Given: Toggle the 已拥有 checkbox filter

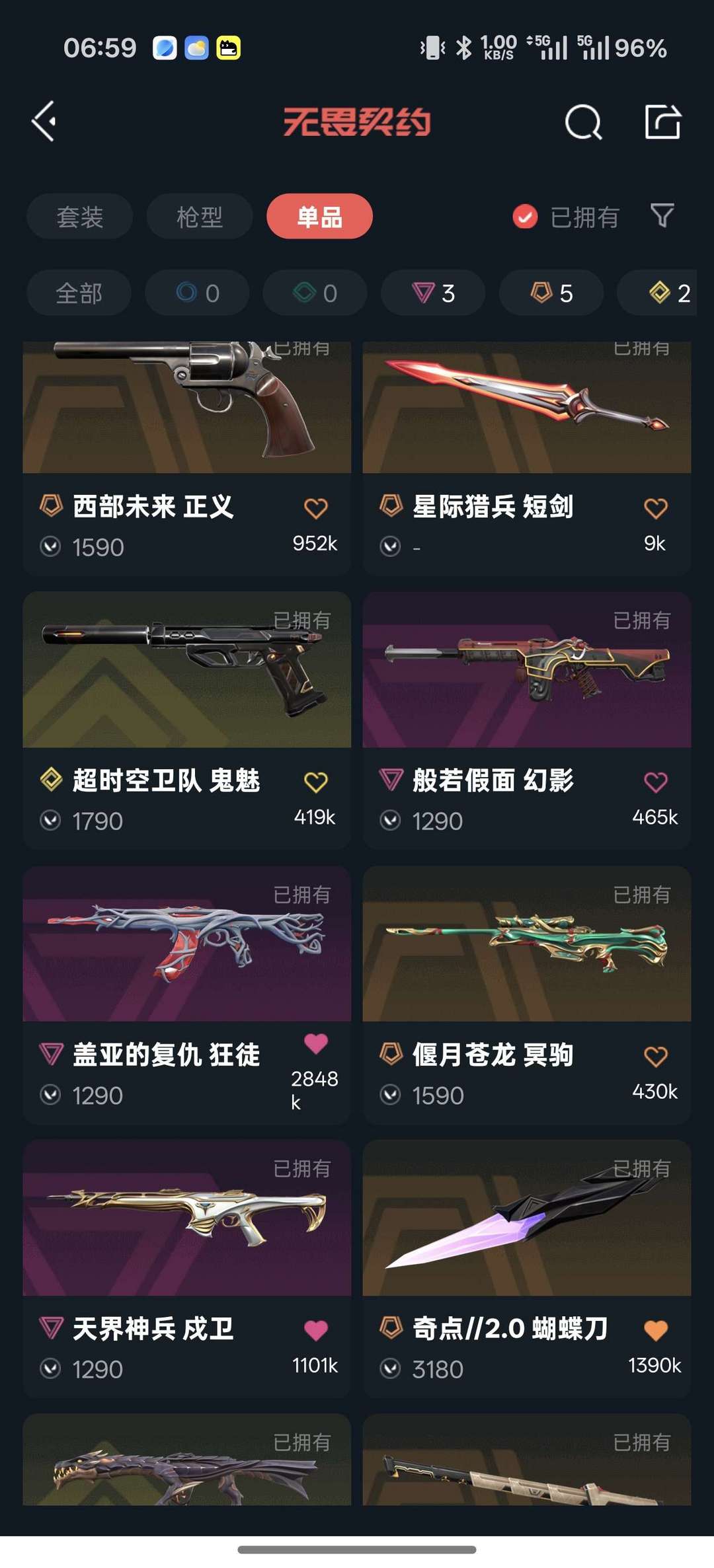Looking at the screenshot, I should [566, 217].
